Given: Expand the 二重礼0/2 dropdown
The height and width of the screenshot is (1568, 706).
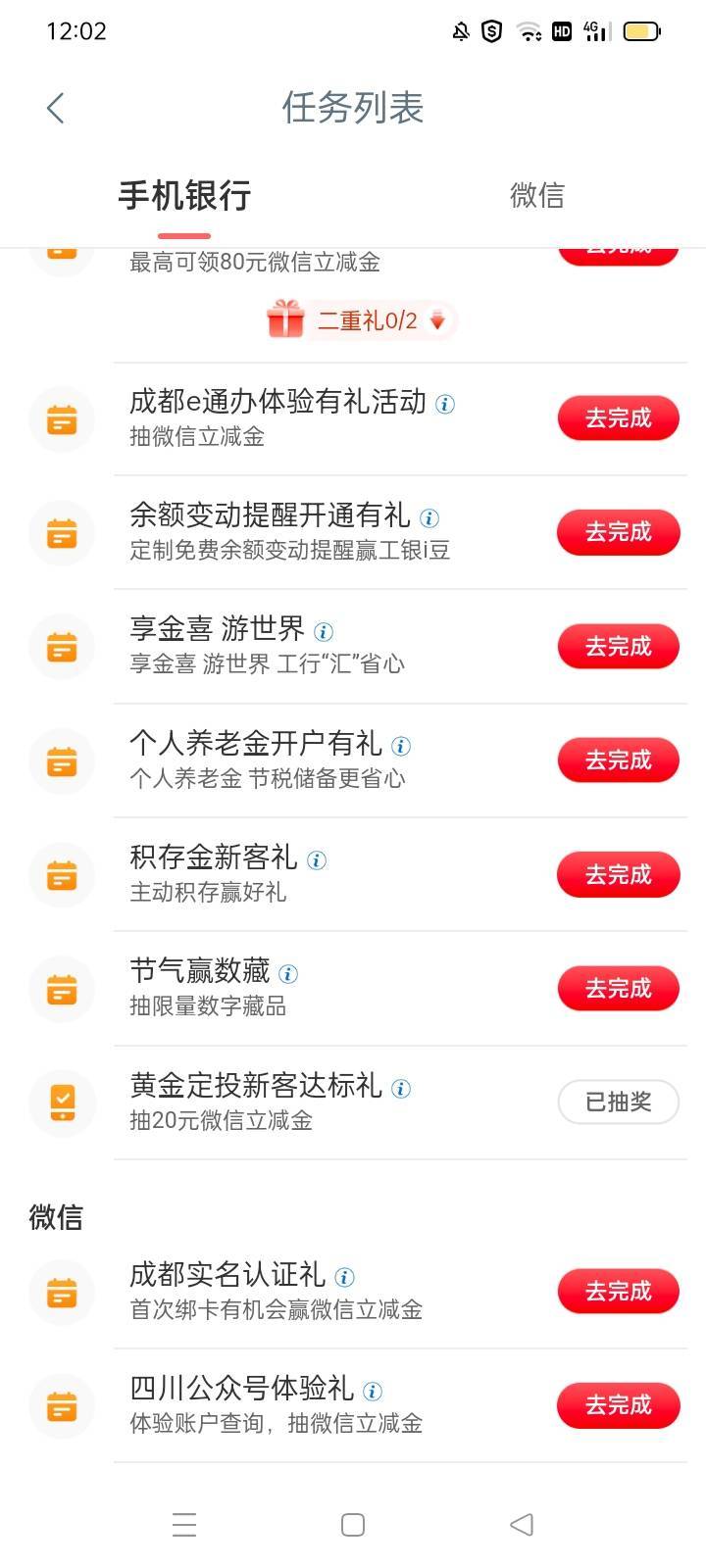Looking at the screenshot, I should coord(361,320).
